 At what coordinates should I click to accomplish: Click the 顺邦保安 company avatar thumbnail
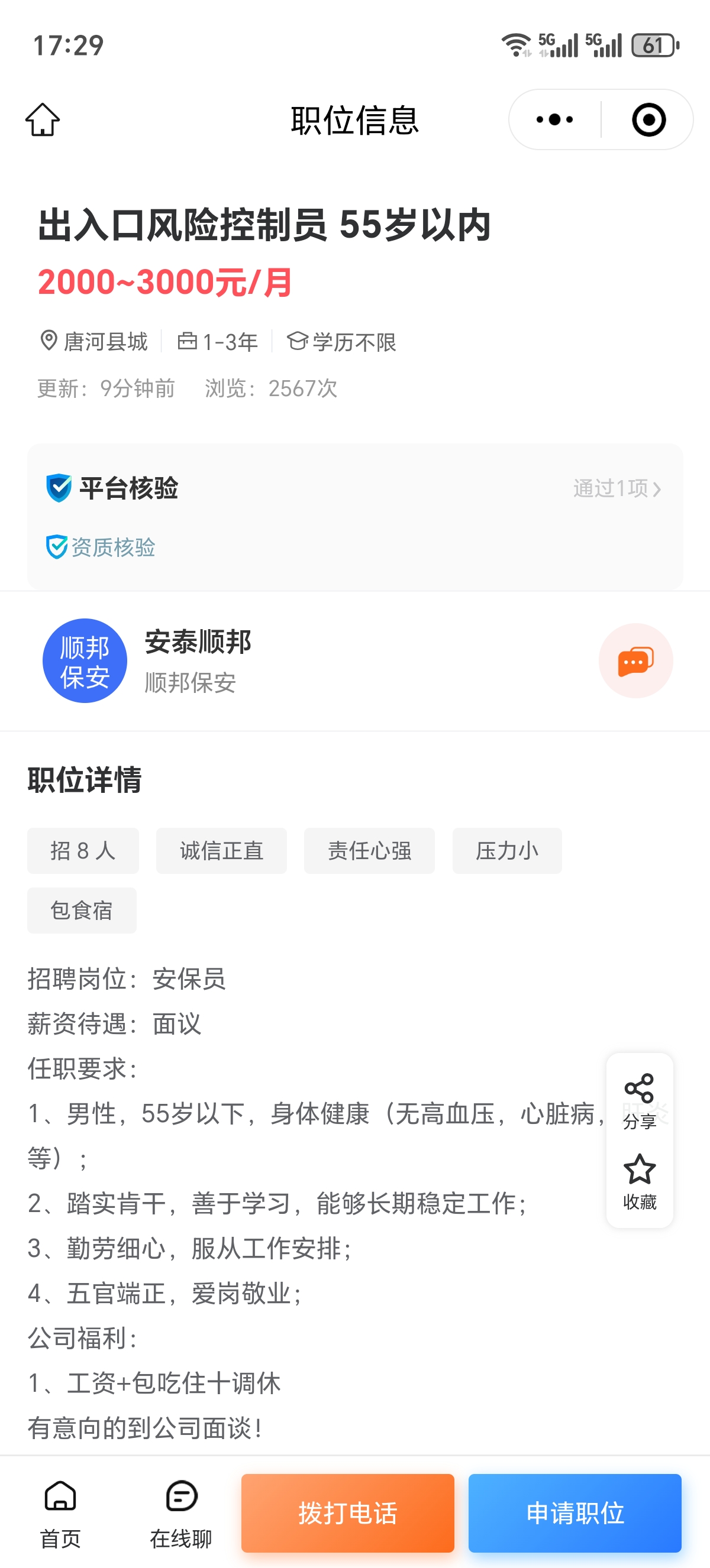click(84, 660)
